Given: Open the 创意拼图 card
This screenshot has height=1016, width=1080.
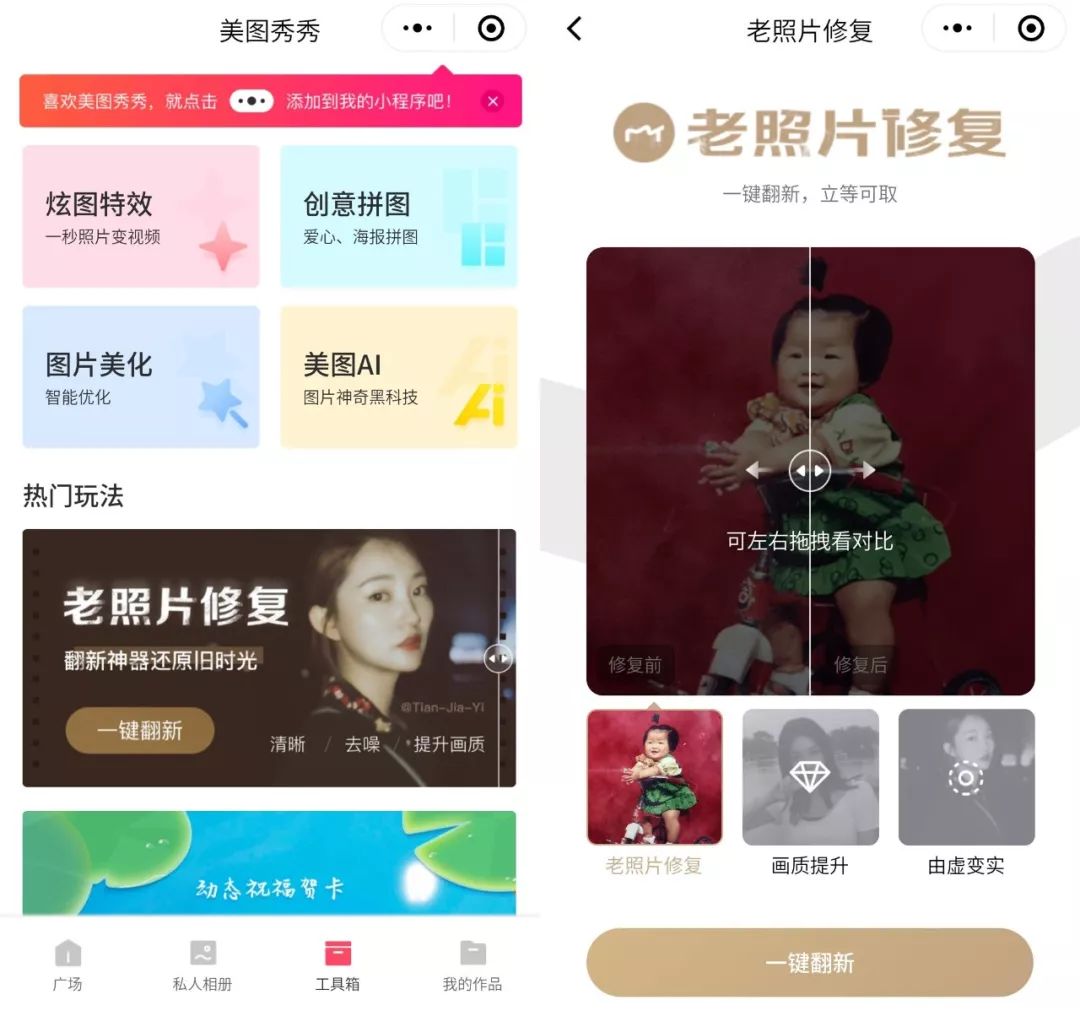Looking at the screenshot, I should tap(399, 216).
